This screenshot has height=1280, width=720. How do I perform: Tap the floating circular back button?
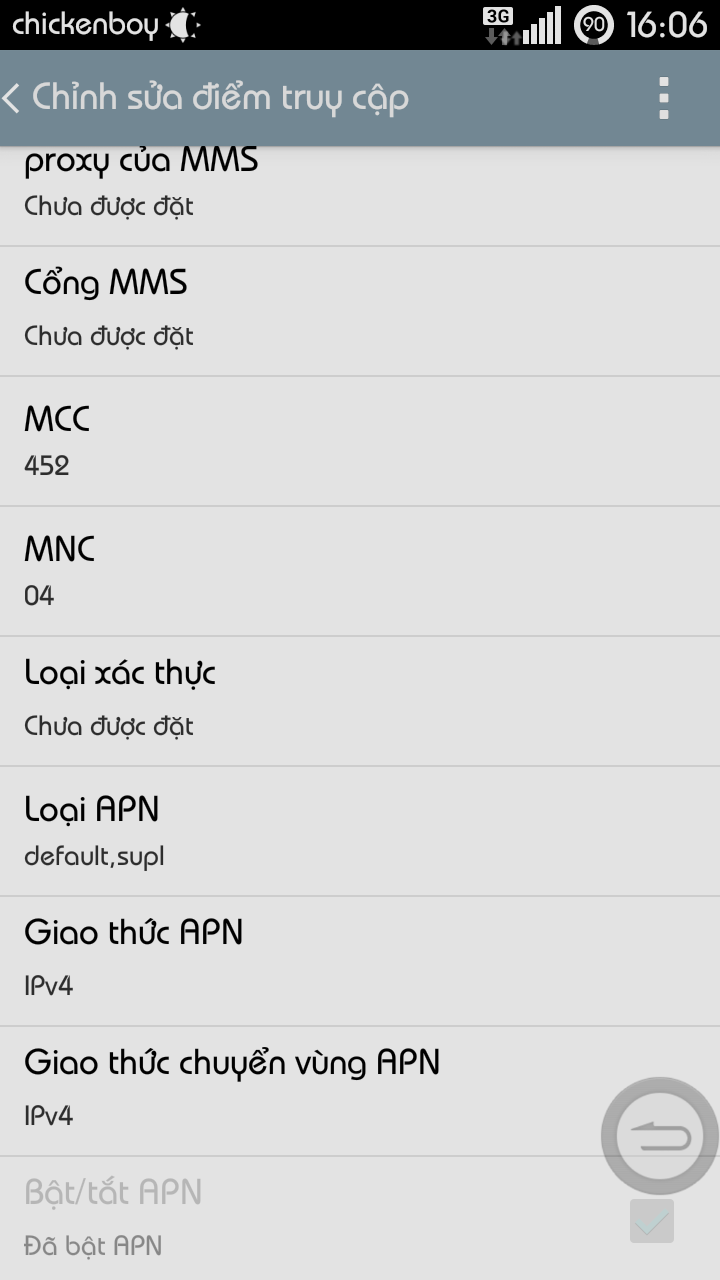[660, 1136]
